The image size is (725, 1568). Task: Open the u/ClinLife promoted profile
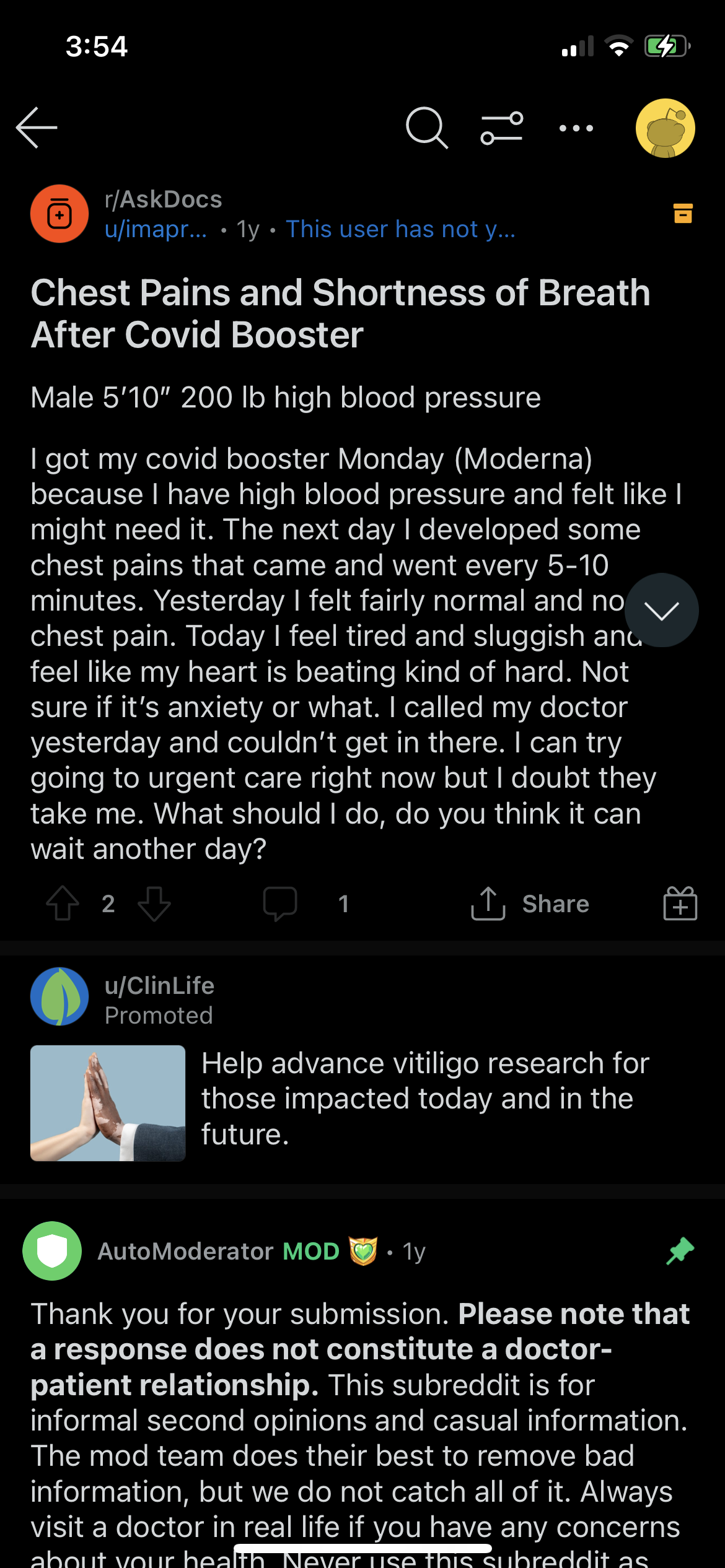point(160,985)
